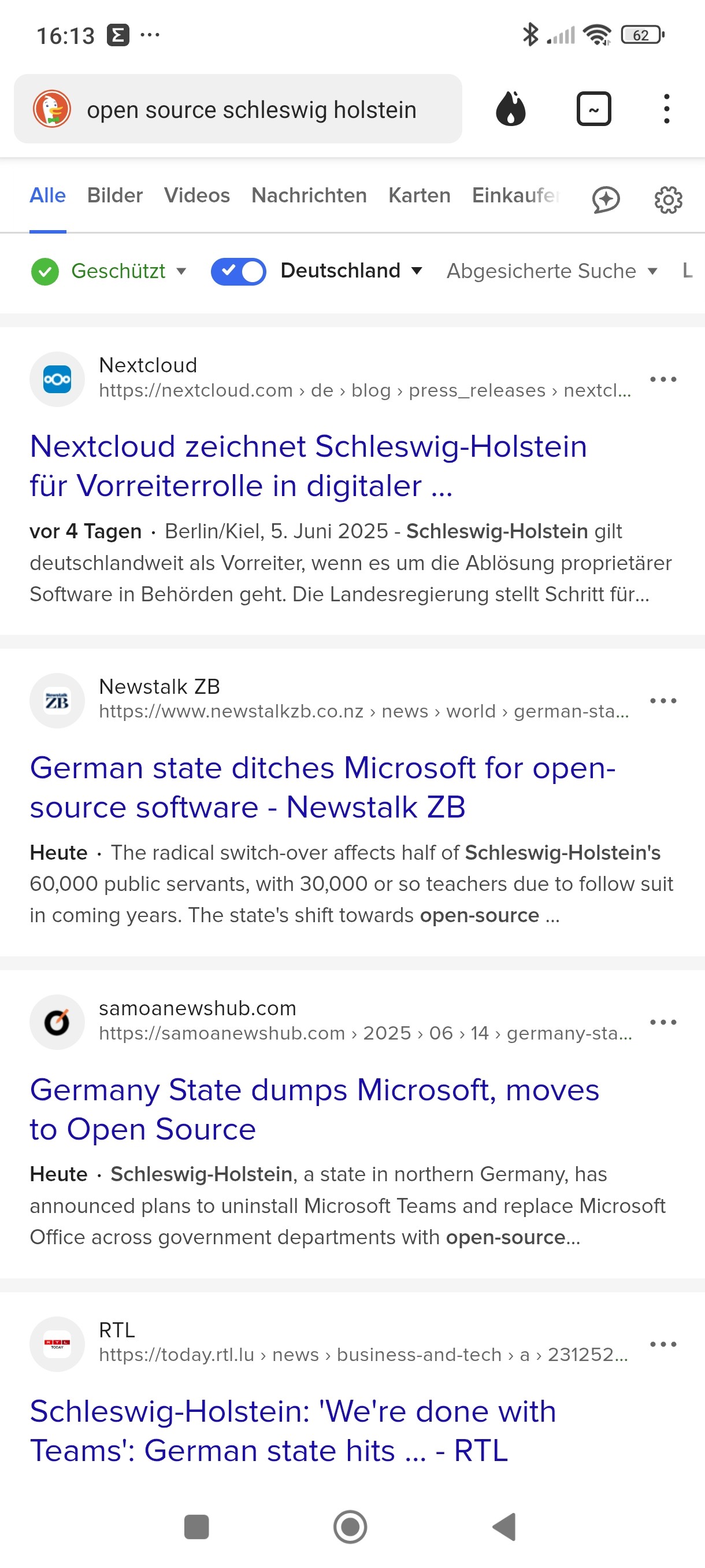Viewport: 705px width, 1568px height.
Task: Open the tab switcher
Action: [x=593, y=110]
